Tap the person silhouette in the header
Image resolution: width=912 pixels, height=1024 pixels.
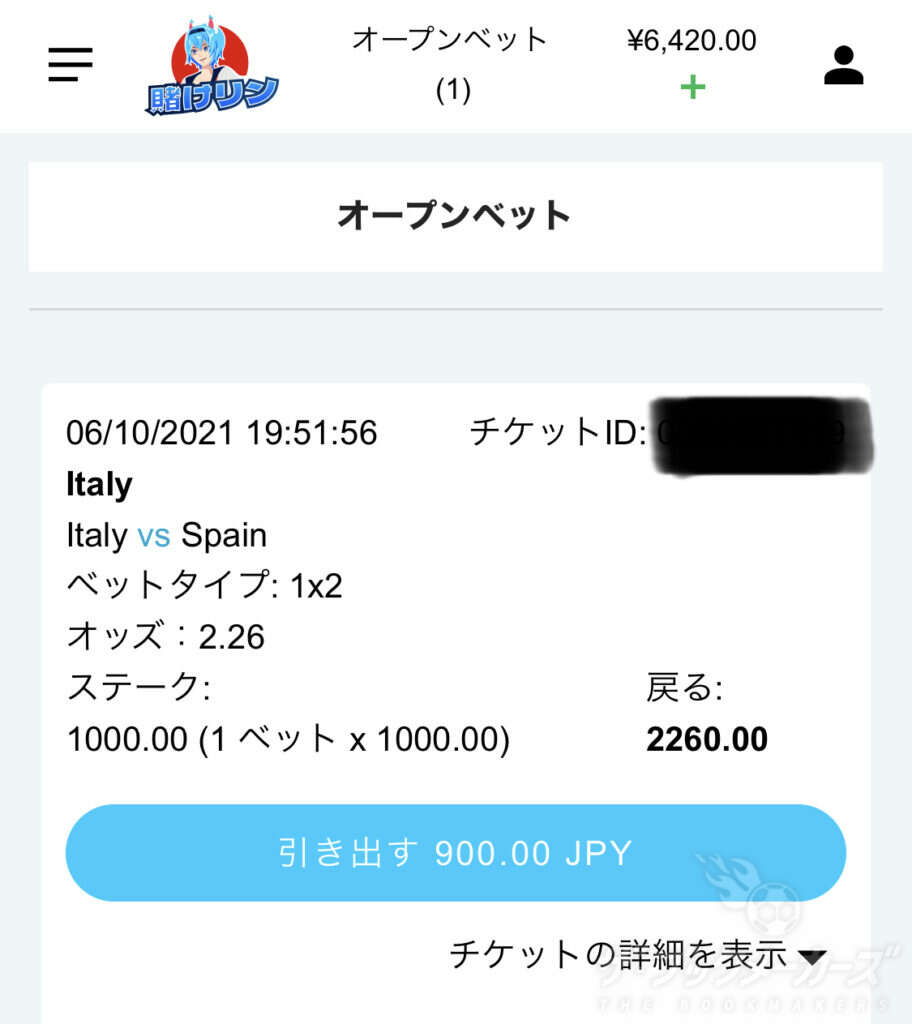[845, 63]
